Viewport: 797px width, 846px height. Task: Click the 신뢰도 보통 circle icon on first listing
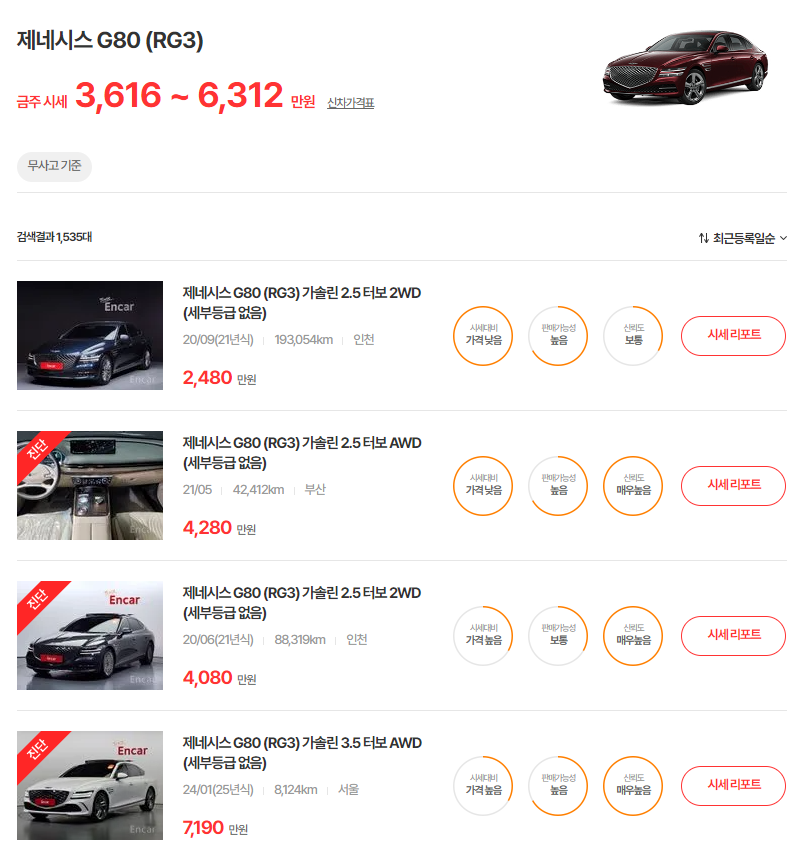[x=632, y=336]
